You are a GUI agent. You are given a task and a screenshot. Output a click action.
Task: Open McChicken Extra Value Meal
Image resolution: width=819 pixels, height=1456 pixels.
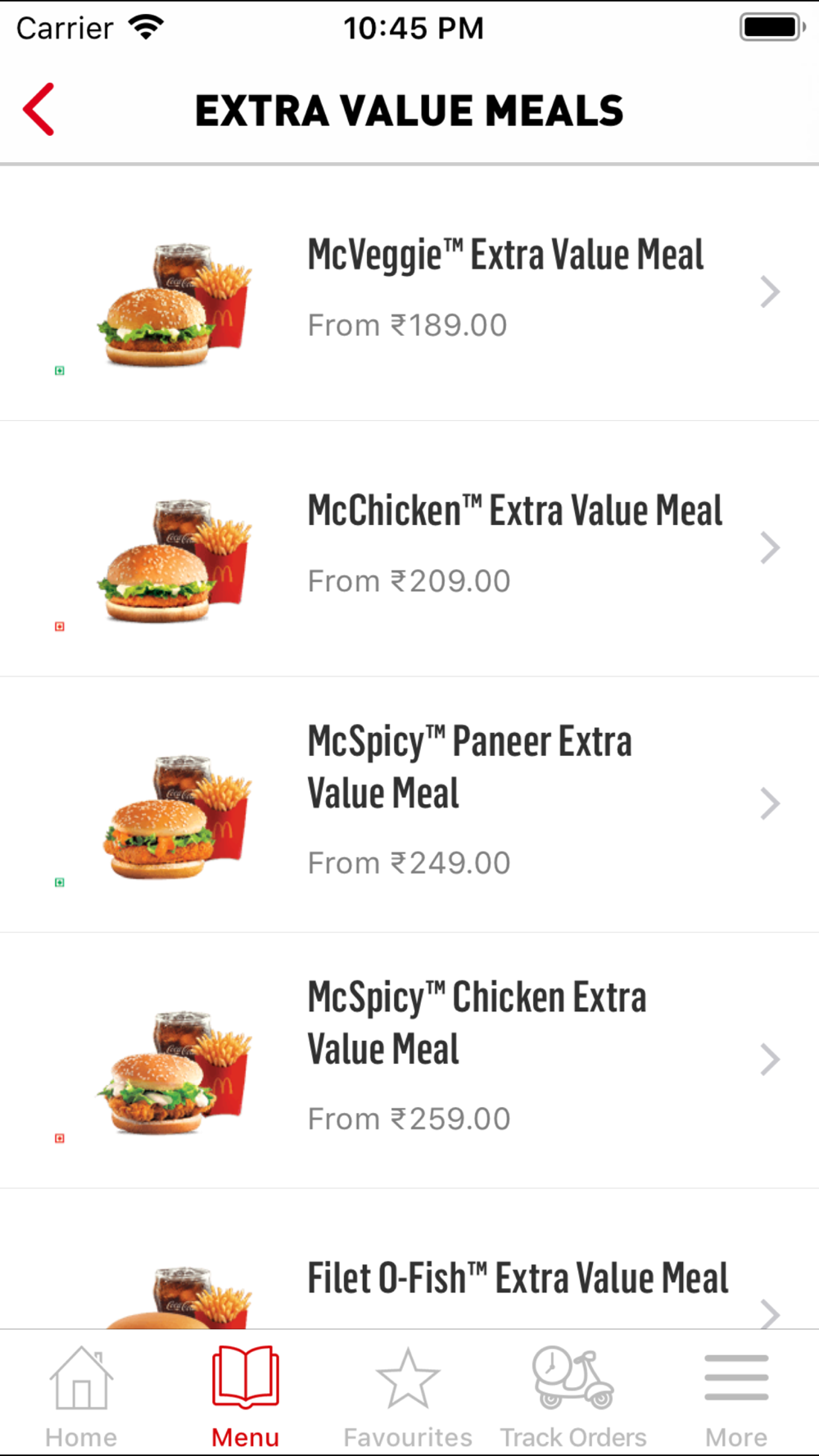point(409,549)
